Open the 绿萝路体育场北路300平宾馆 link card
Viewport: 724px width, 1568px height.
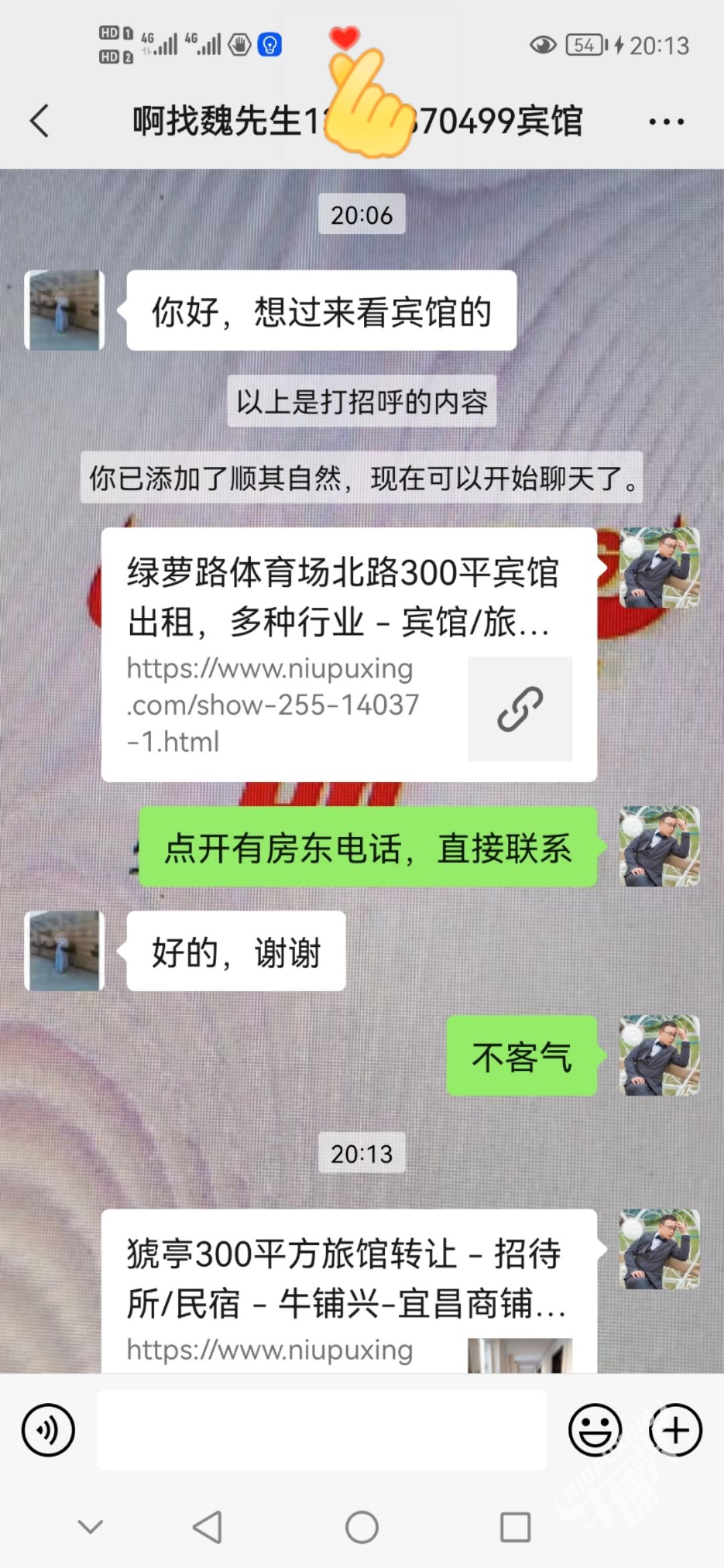click(349, 654)
